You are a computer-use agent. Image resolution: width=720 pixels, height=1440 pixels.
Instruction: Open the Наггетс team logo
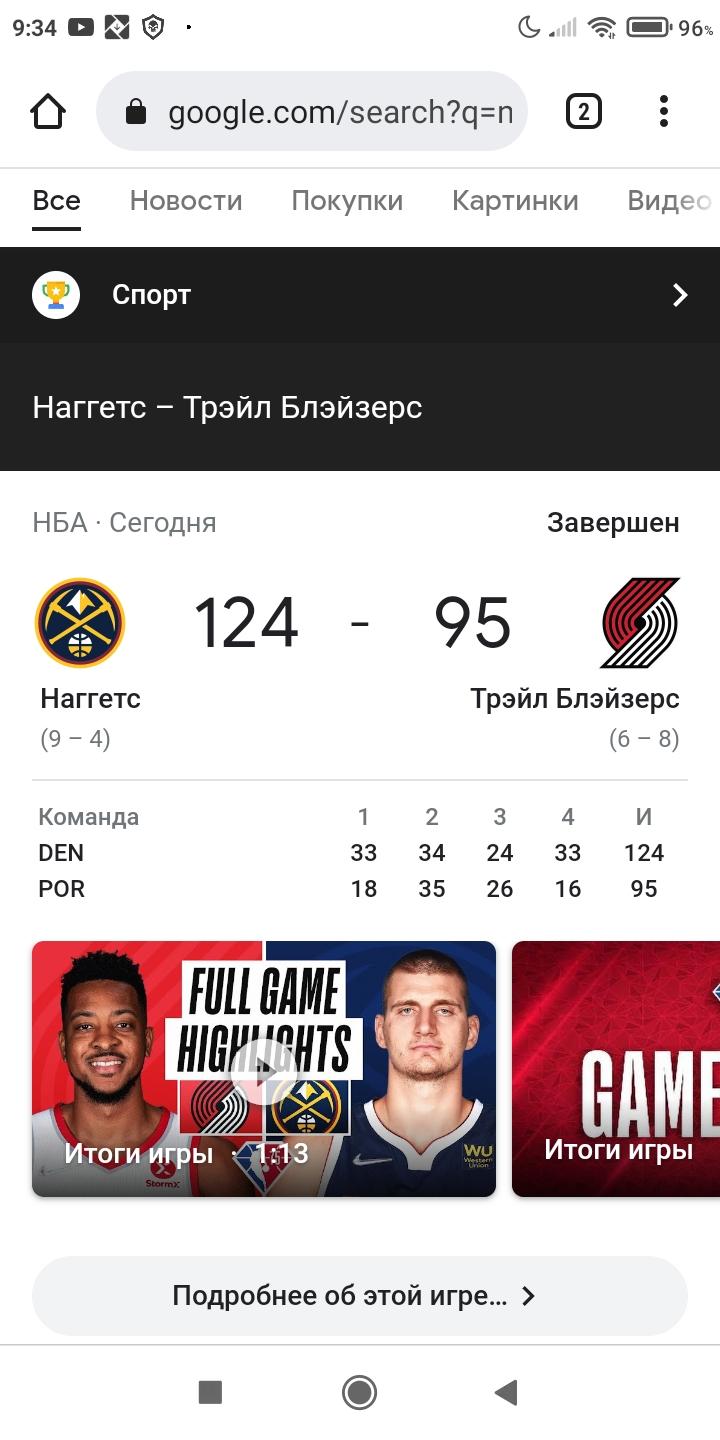click(80, 623)
